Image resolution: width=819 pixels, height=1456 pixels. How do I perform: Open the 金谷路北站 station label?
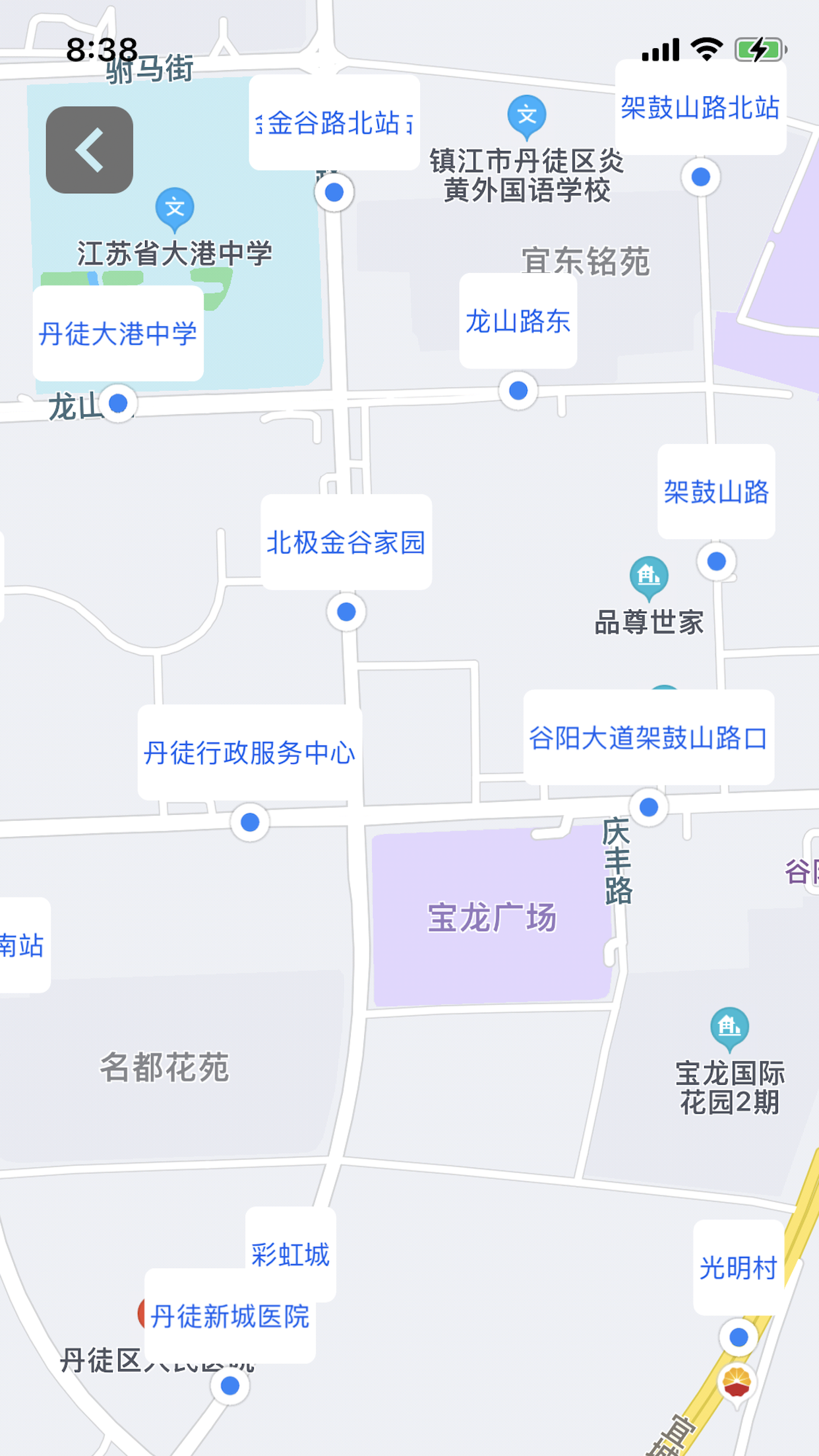point(333,123)
